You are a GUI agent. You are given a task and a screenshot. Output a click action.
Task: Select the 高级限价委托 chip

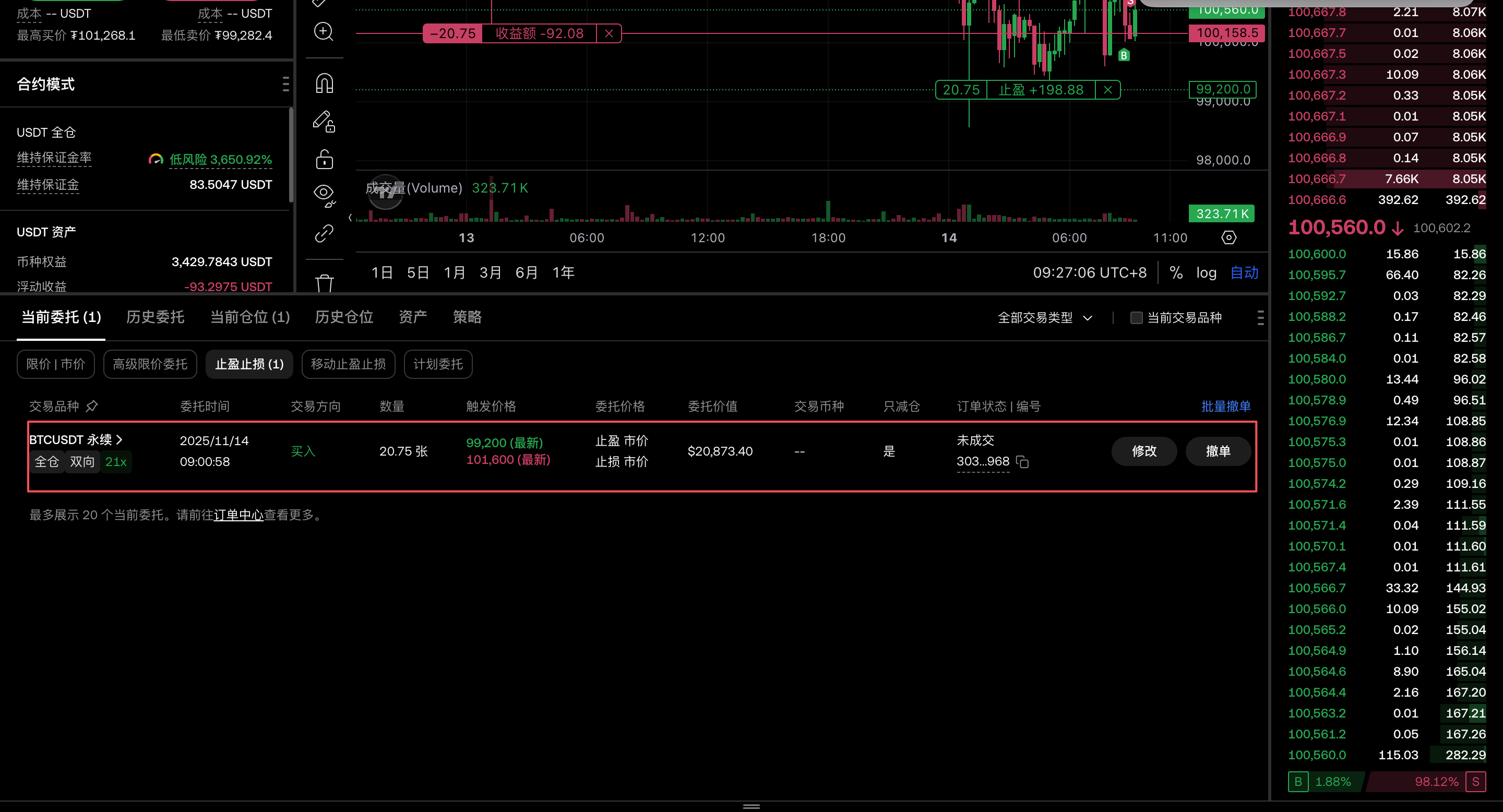pyautogui.click(x=150, y=364)
